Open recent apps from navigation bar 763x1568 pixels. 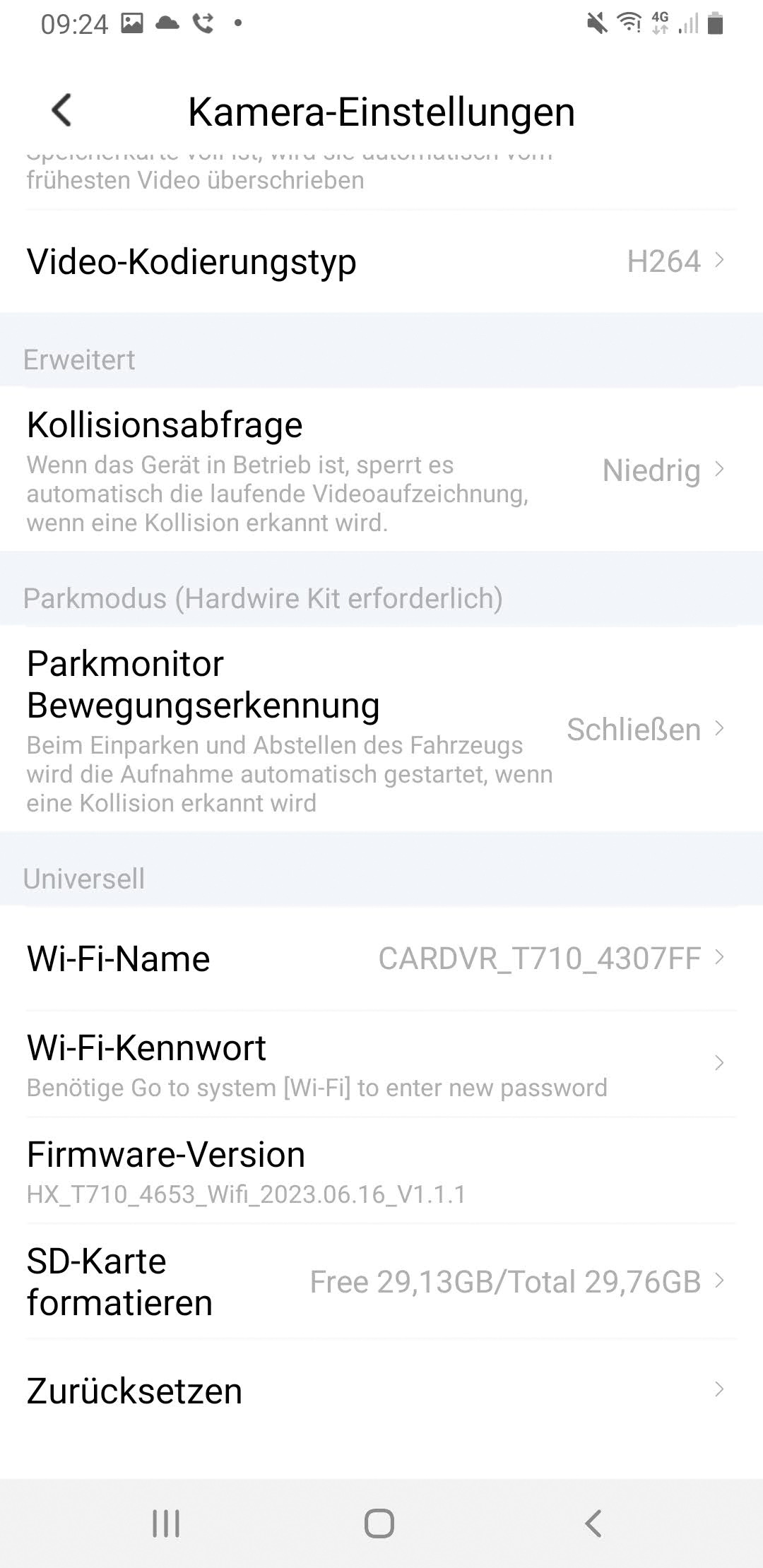[x=167, y=1524]
